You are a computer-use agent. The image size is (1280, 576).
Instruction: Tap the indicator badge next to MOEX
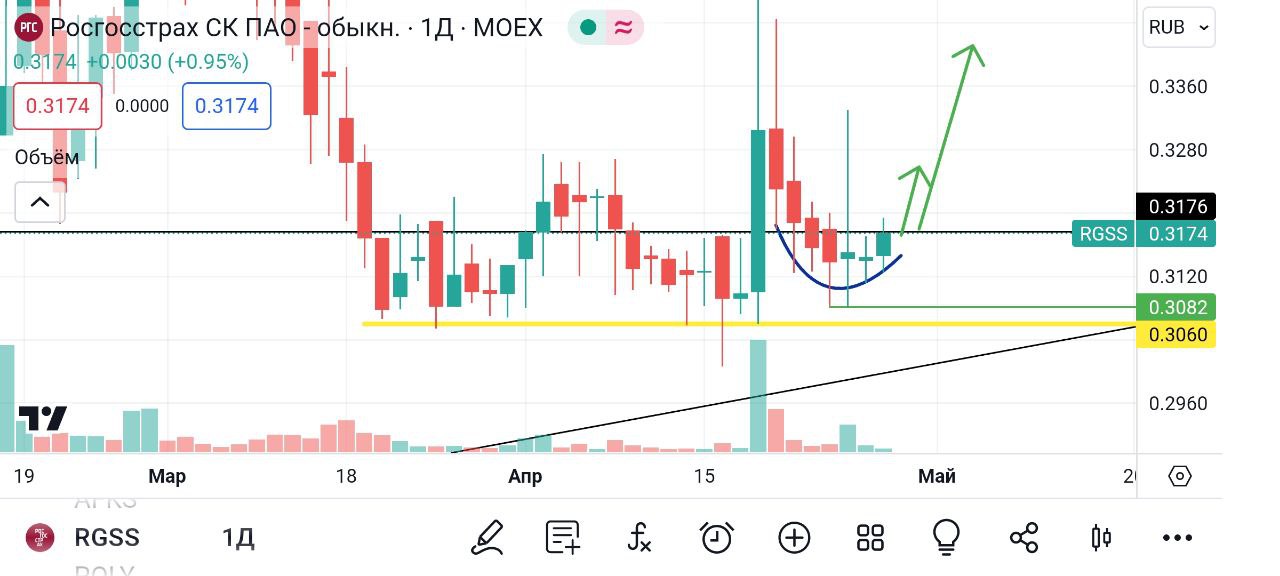point(605,28)
